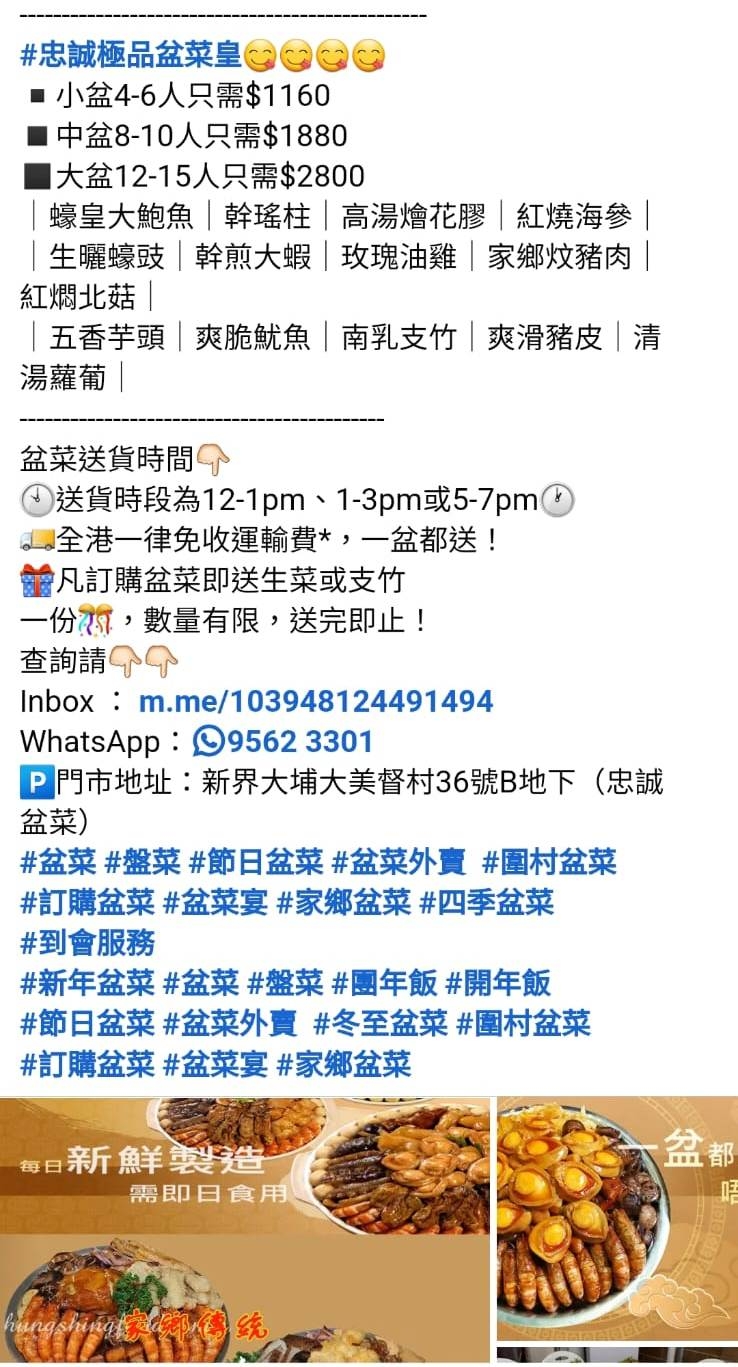The height and width of the screenshot is (1367, 738).
Task: Tap the WhatsApp number 9562 3301
Action: pos(299,742)
